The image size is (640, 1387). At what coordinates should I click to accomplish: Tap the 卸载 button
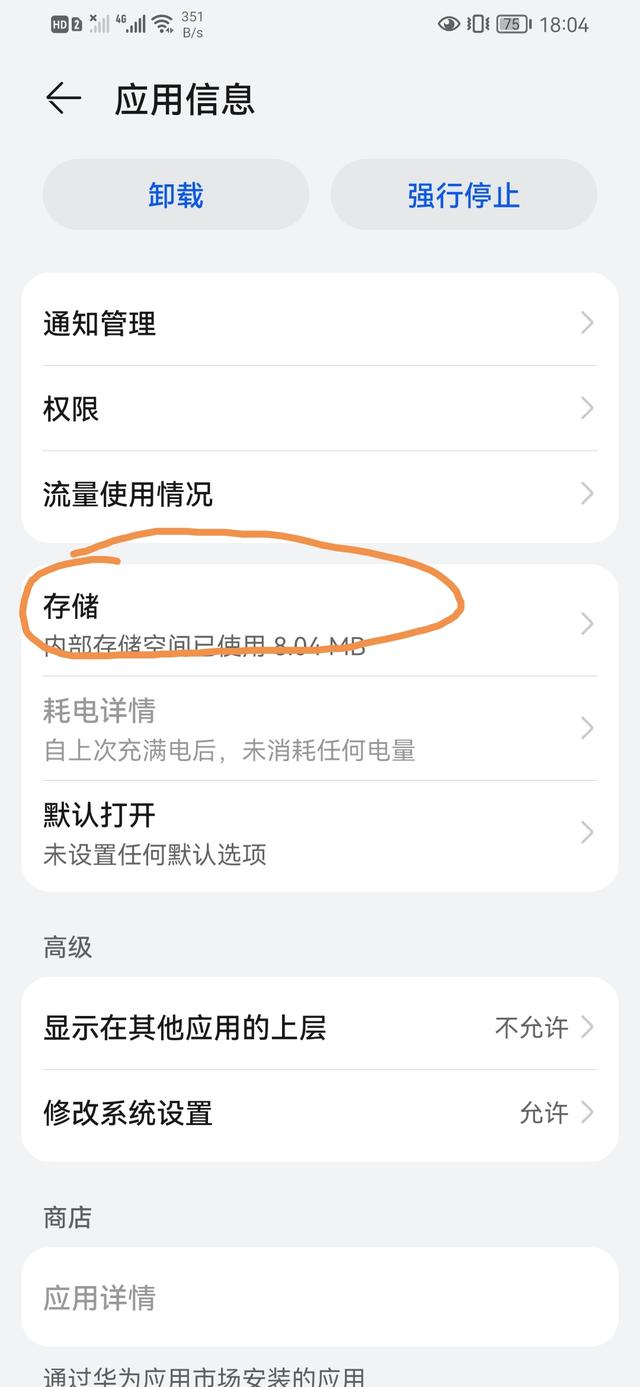[176, 195]
